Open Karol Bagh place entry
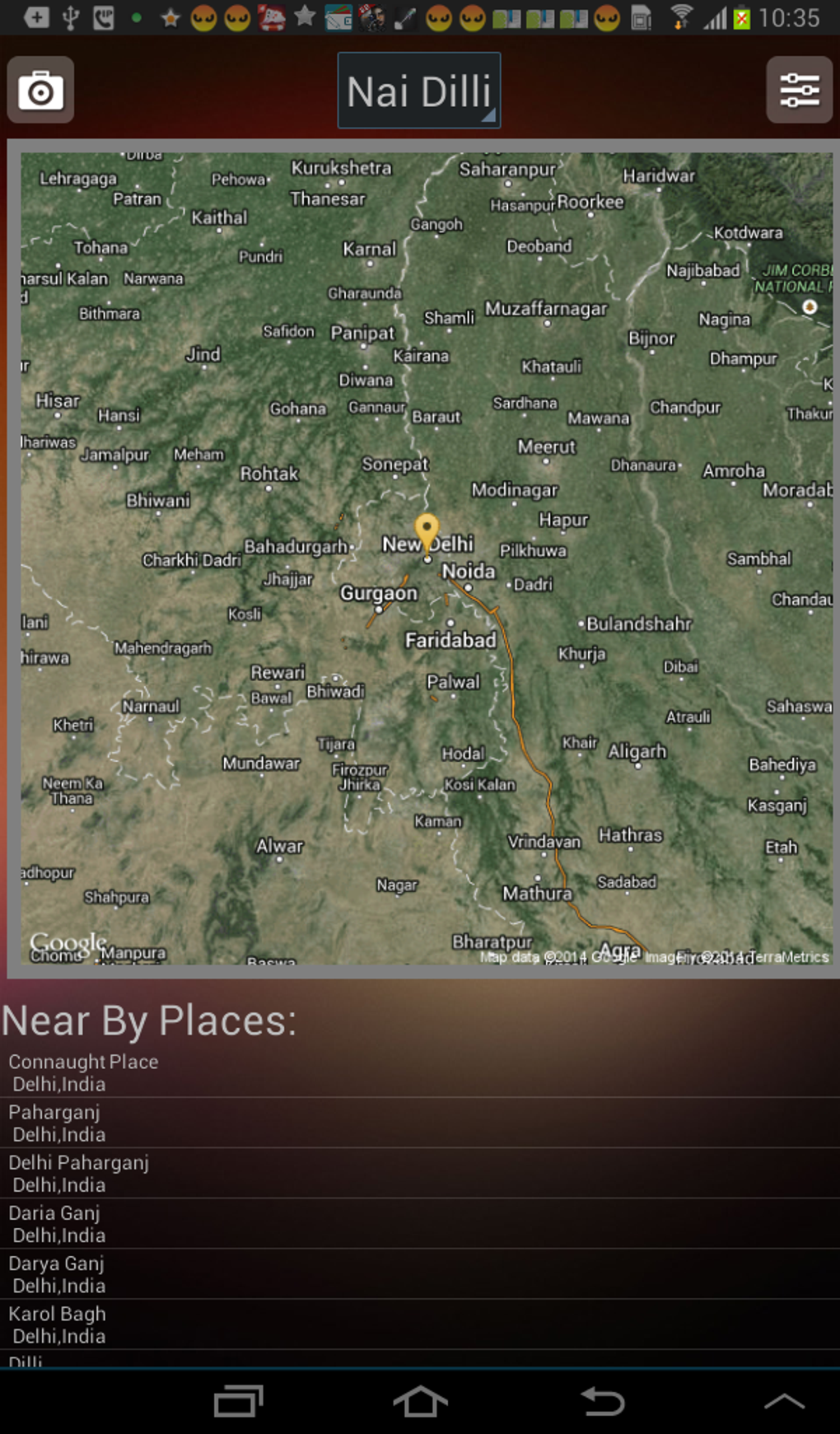Screen dimensions: 840x1434 [x=420, y=1324]
